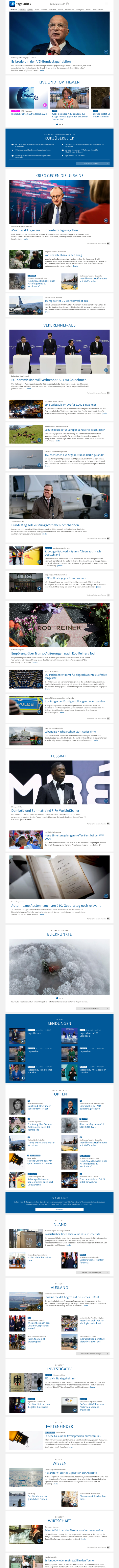Open 'Bundestag soll Rüstungsvorhaben beschließen'

pyautogui.click(x=45, y=525)
